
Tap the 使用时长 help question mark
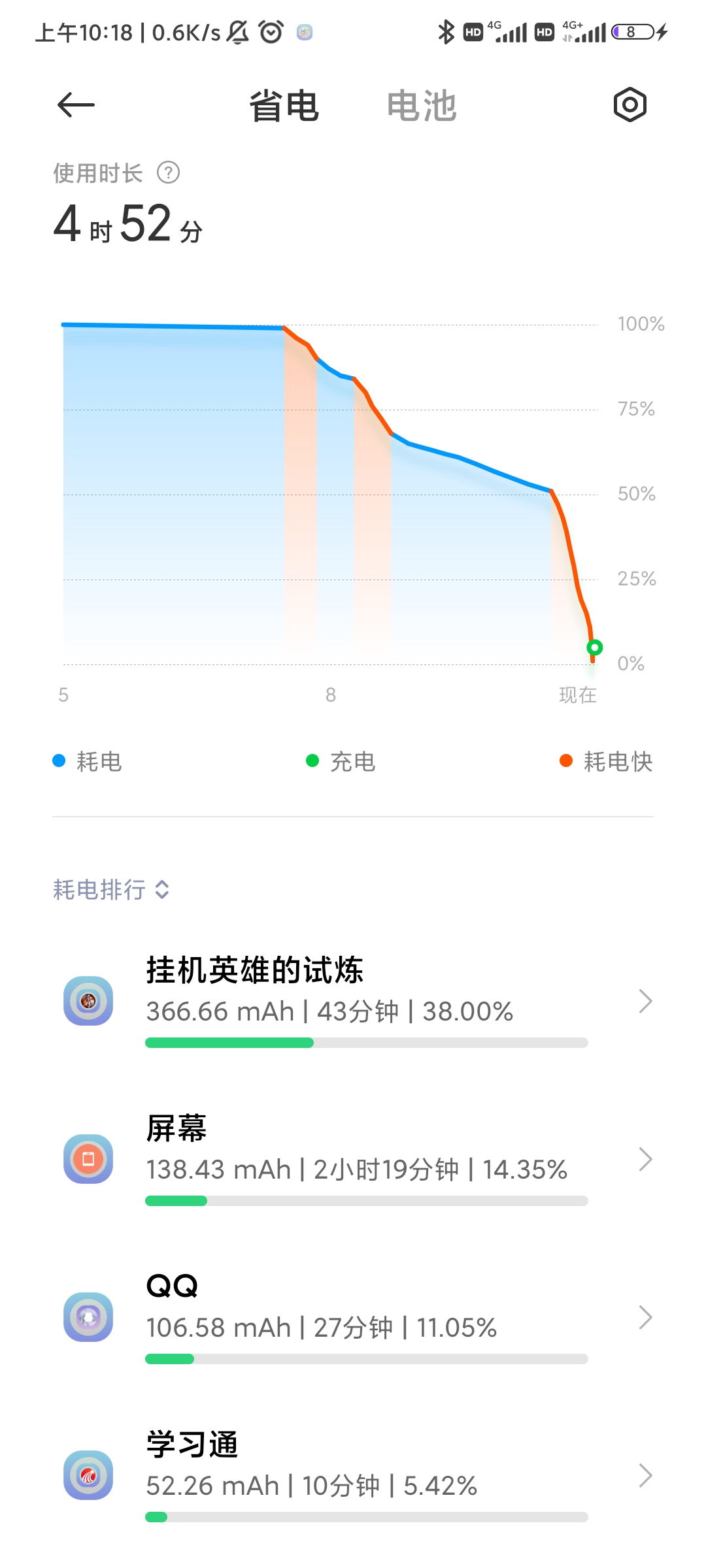(169, 173)
